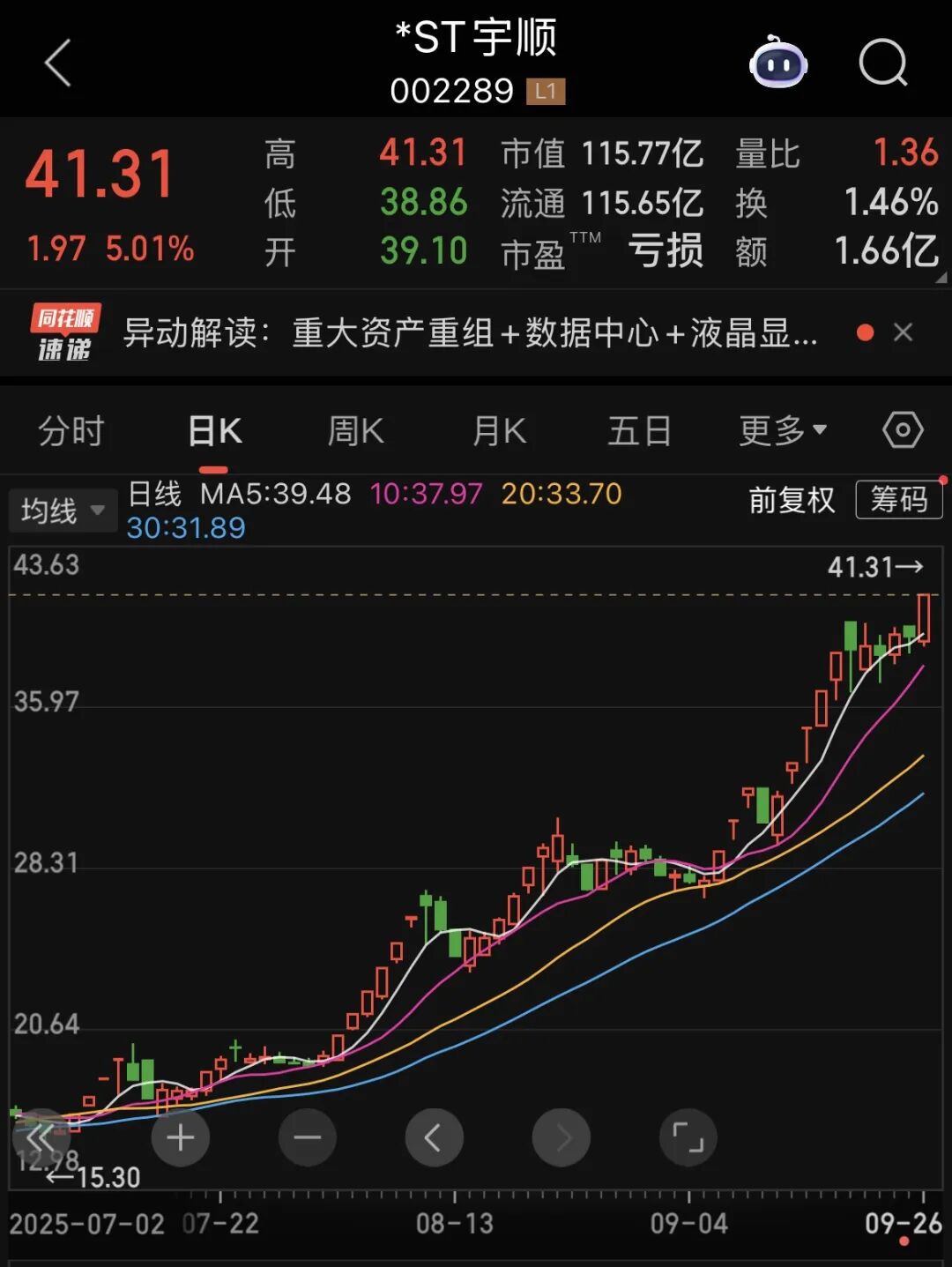The height and width of the screenshot is (1267, 952).
Task: Switch chart to 均线 moving averages mode
Action: [62, 510]
